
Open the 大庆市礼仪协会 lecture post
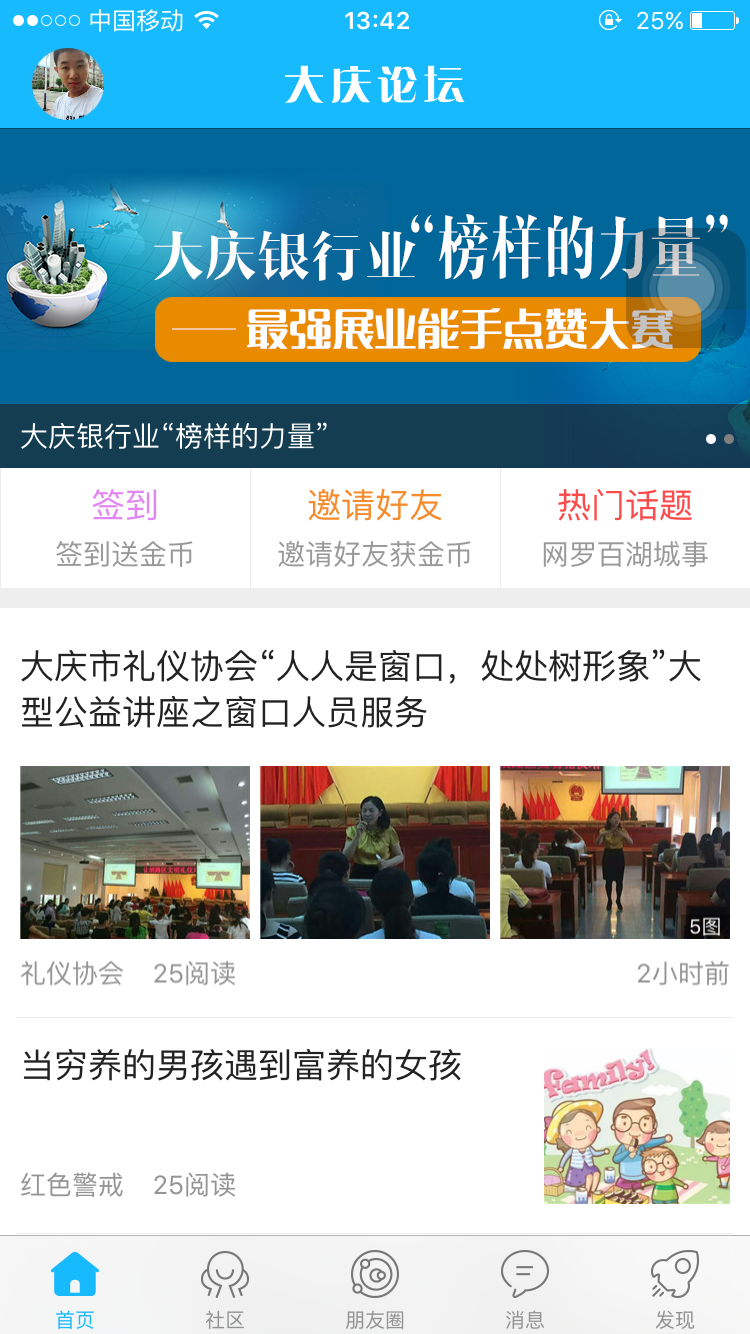360,690
